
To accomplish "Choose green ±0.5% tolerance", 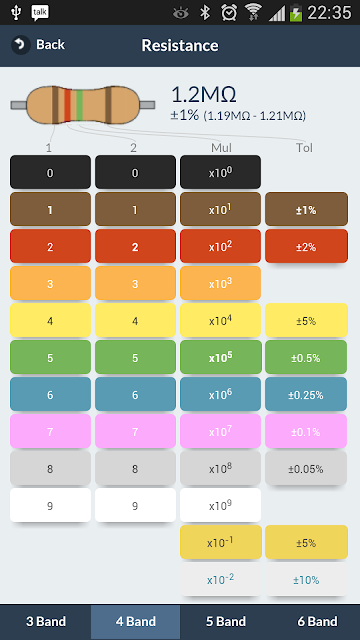I will pos(306,357).
